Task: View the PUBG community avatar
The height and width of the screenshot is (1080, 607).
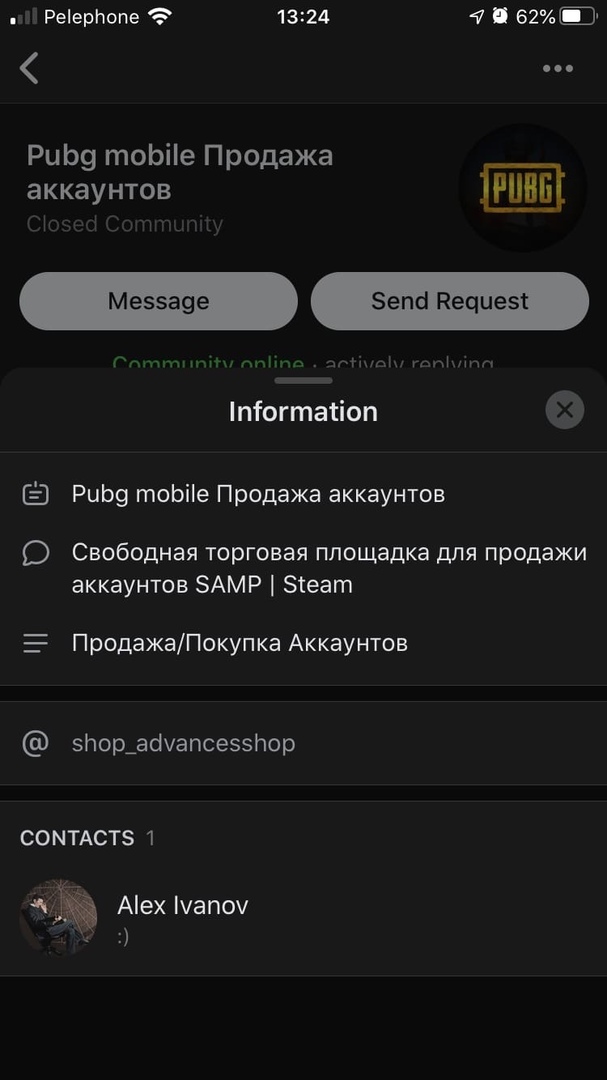Action: [522, 187]
